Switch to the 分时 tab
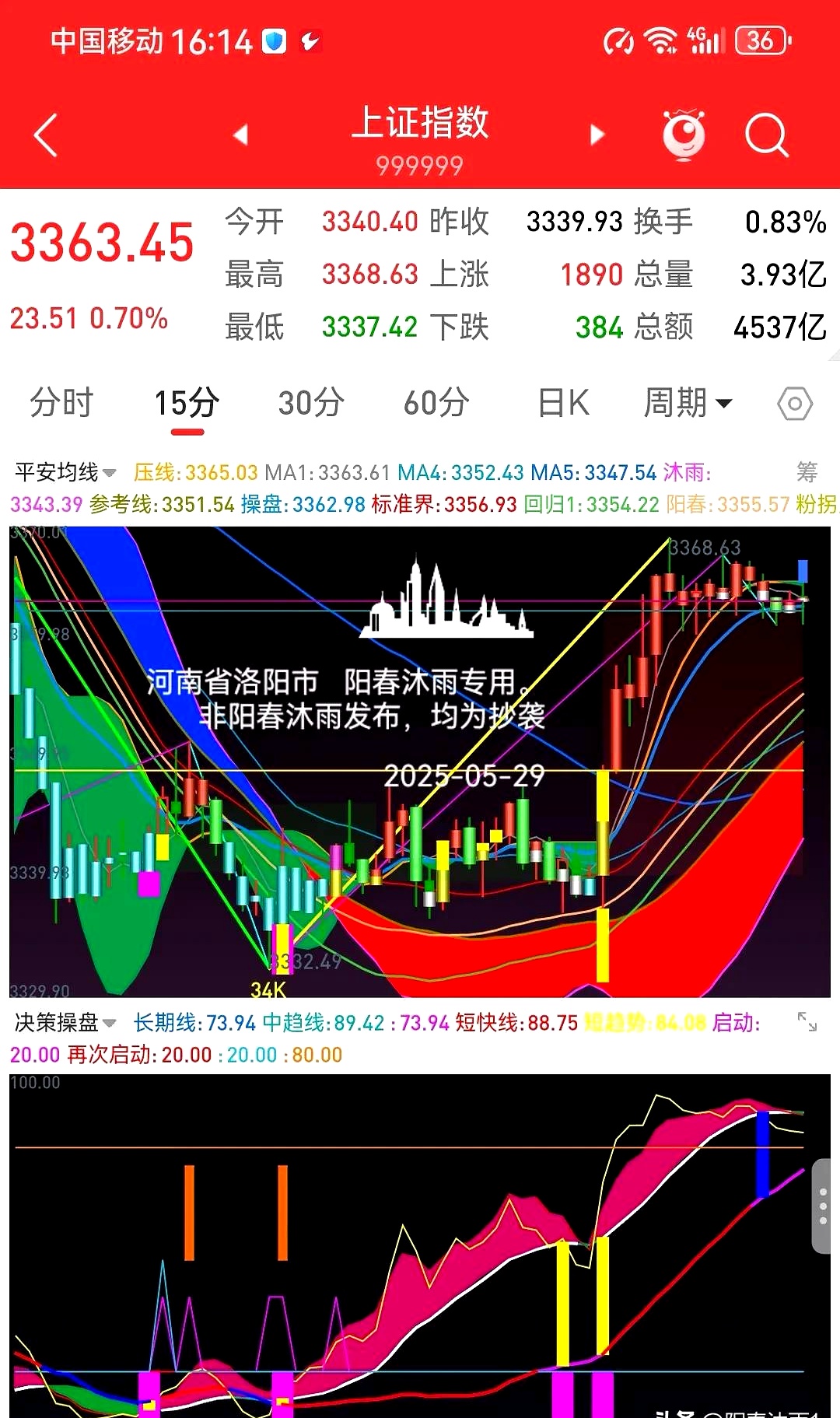This screenshot has height=1418, width=840. click(x=61, y=403)
